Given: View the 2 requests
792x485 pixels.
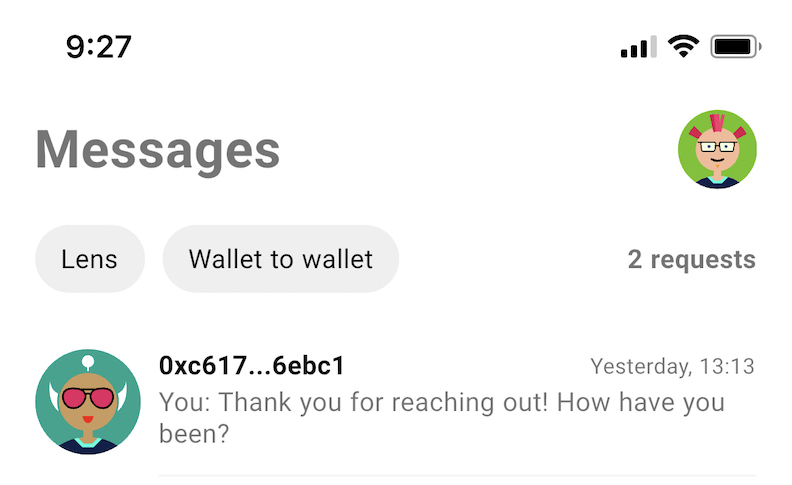Looking at the screenshot, I should point(691,260).
